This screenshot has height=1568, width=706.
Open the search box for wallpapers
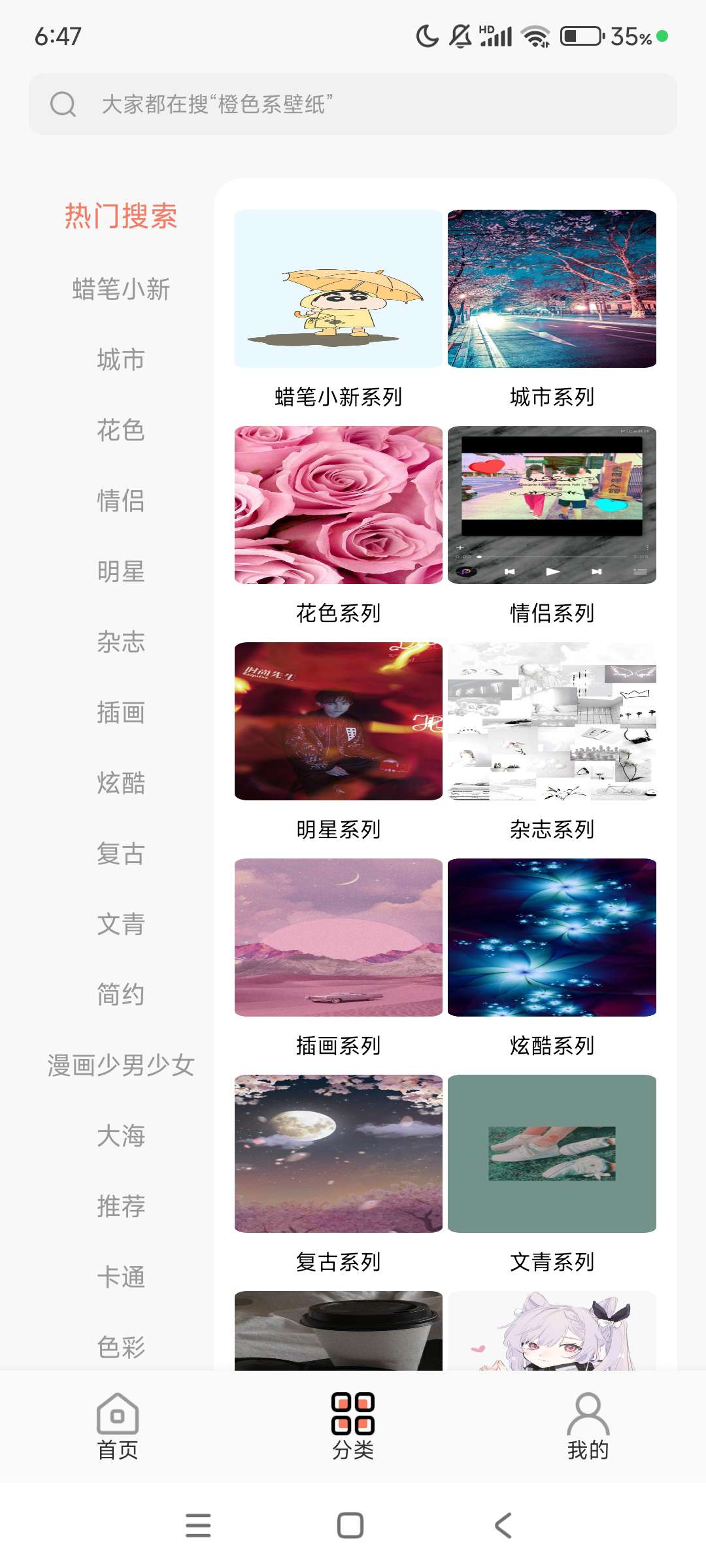click(x=353, y=105)
